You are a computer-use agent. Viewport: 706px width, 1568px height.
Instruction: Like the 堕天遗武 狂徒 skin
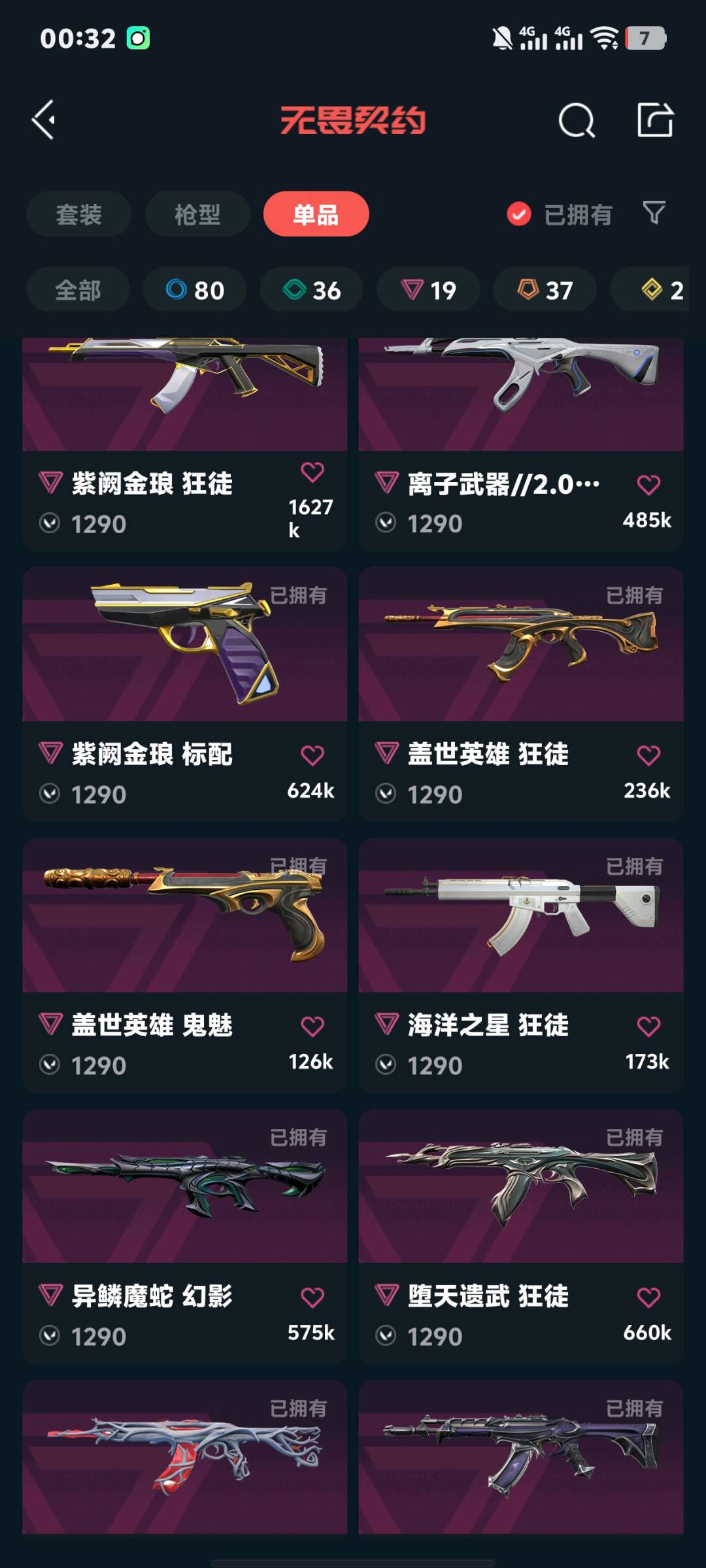tap(648, 1297)
